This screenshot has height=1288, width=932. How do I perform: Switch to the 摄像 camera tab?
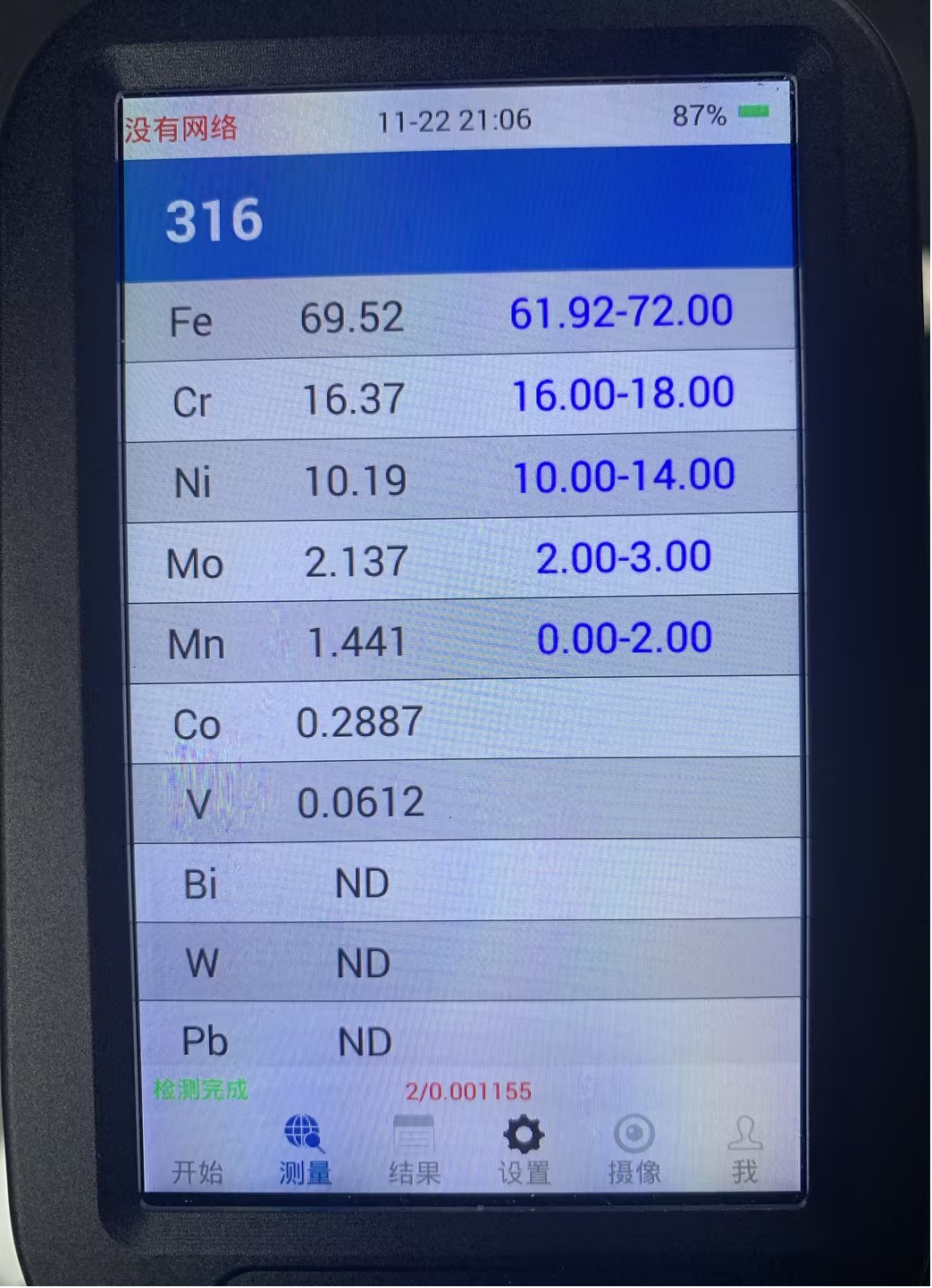(634, 1151)
